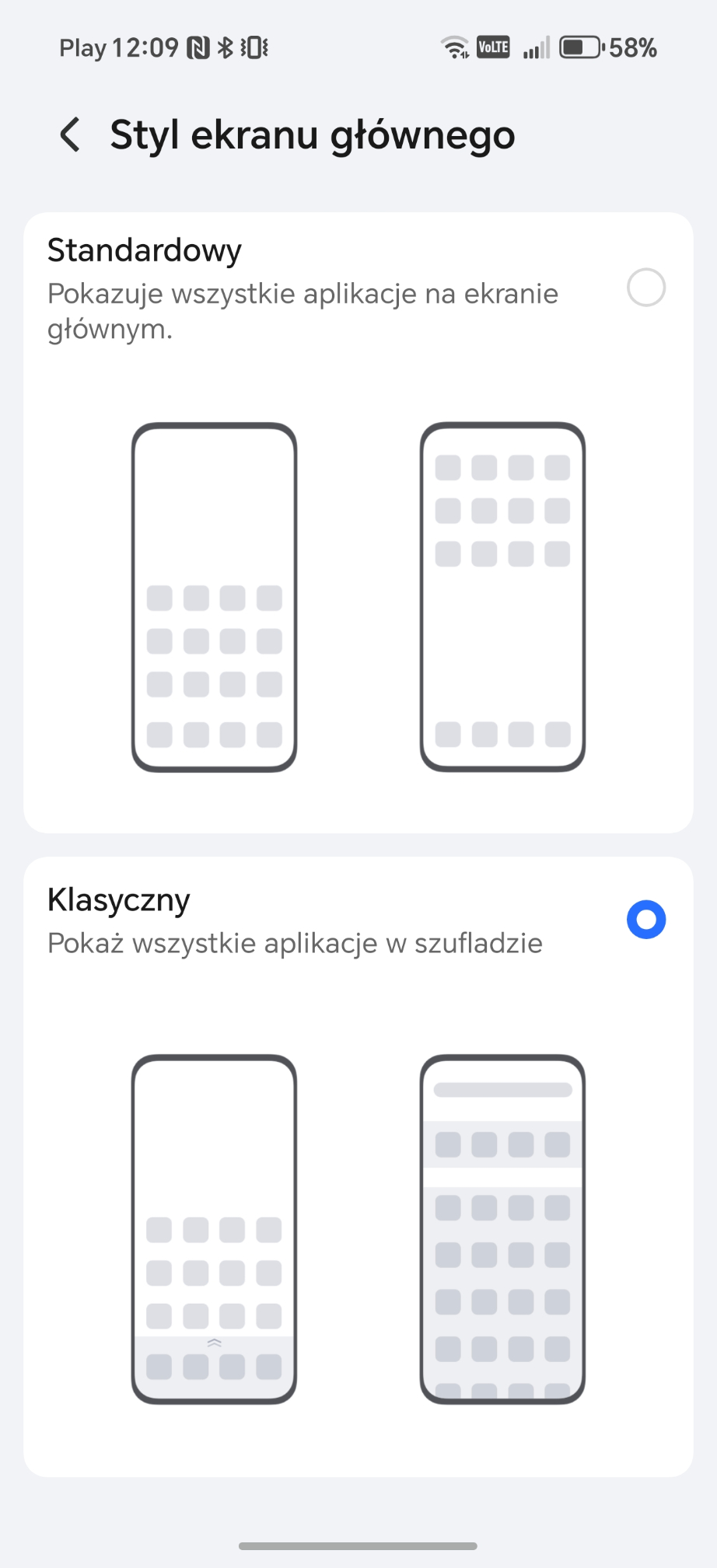This screenshot has height=1568, width=717.
Task: Select the Standardowy home screen style
Action: (x=645, y=288)
